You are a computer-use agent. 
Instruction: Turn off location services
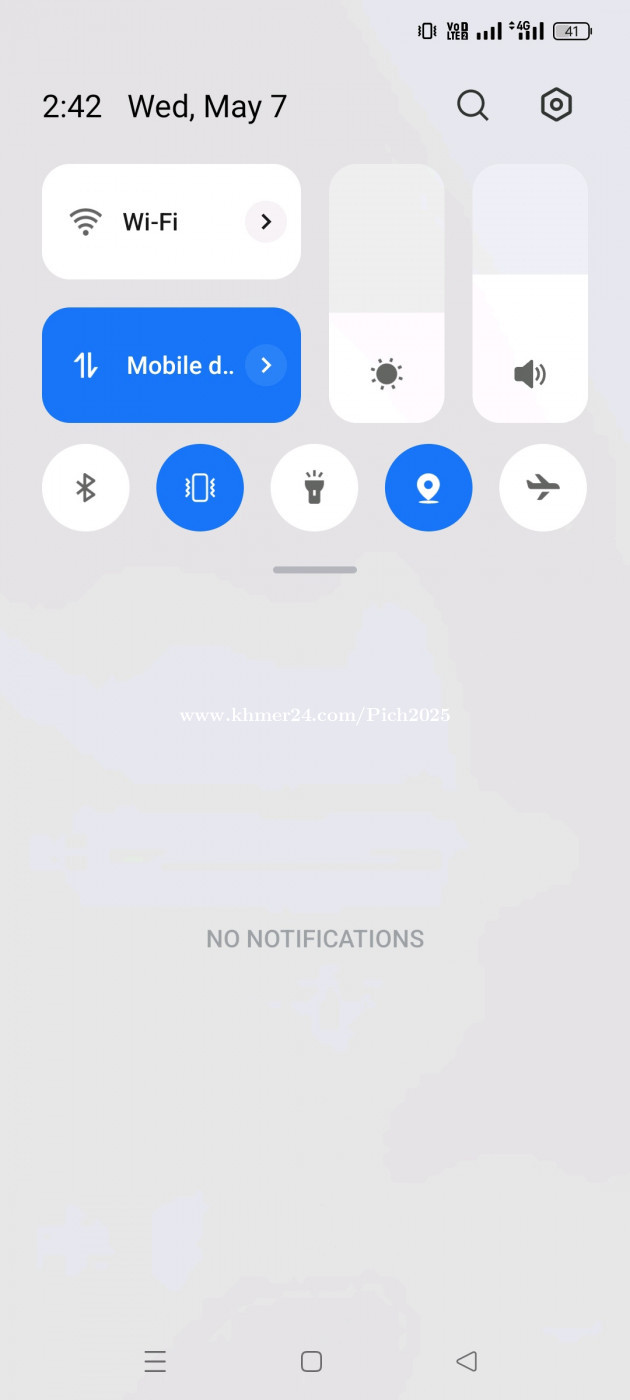tap(429, 488)
